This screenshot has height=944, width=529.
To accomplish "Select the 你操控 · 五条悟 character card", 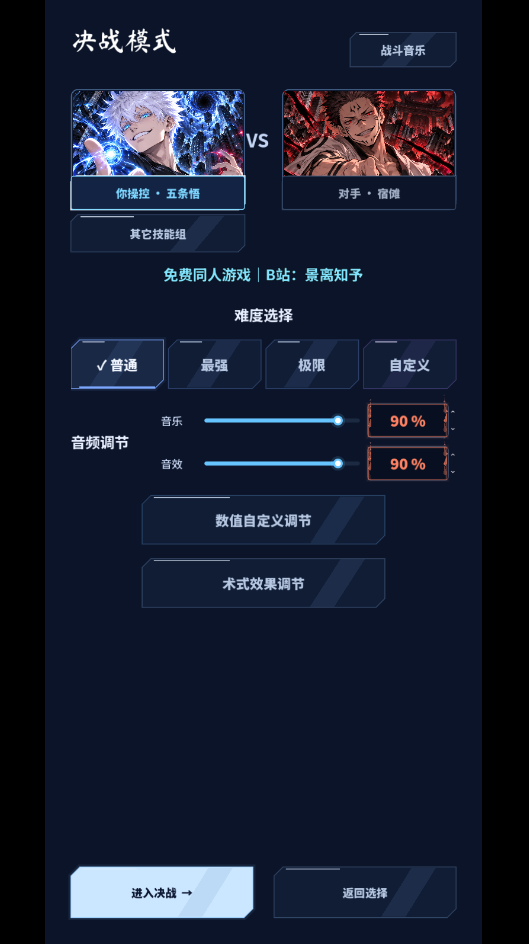I will coord(158,150).
